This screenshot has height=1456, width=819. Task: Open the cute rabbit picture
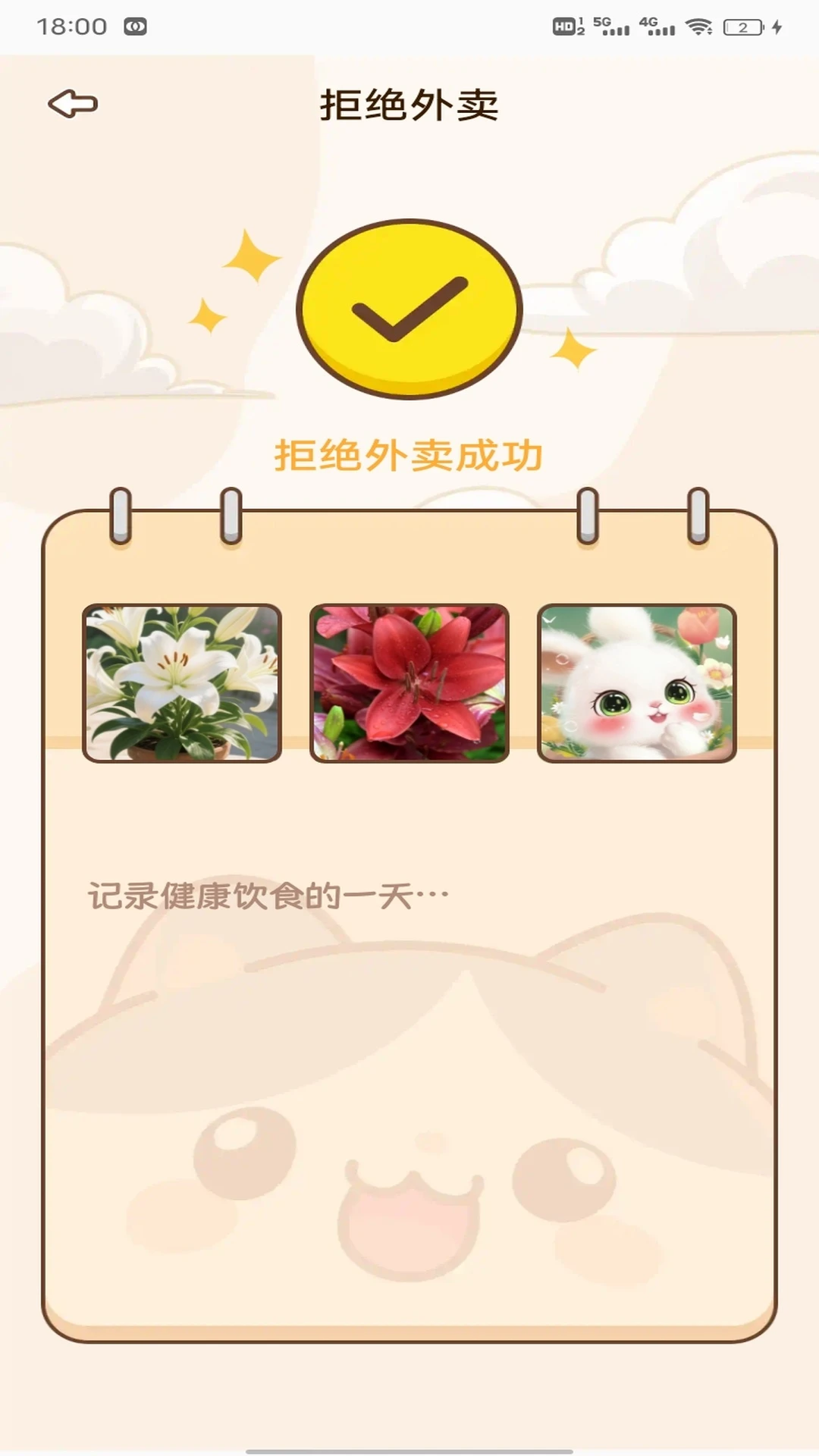tap(637, 683)
